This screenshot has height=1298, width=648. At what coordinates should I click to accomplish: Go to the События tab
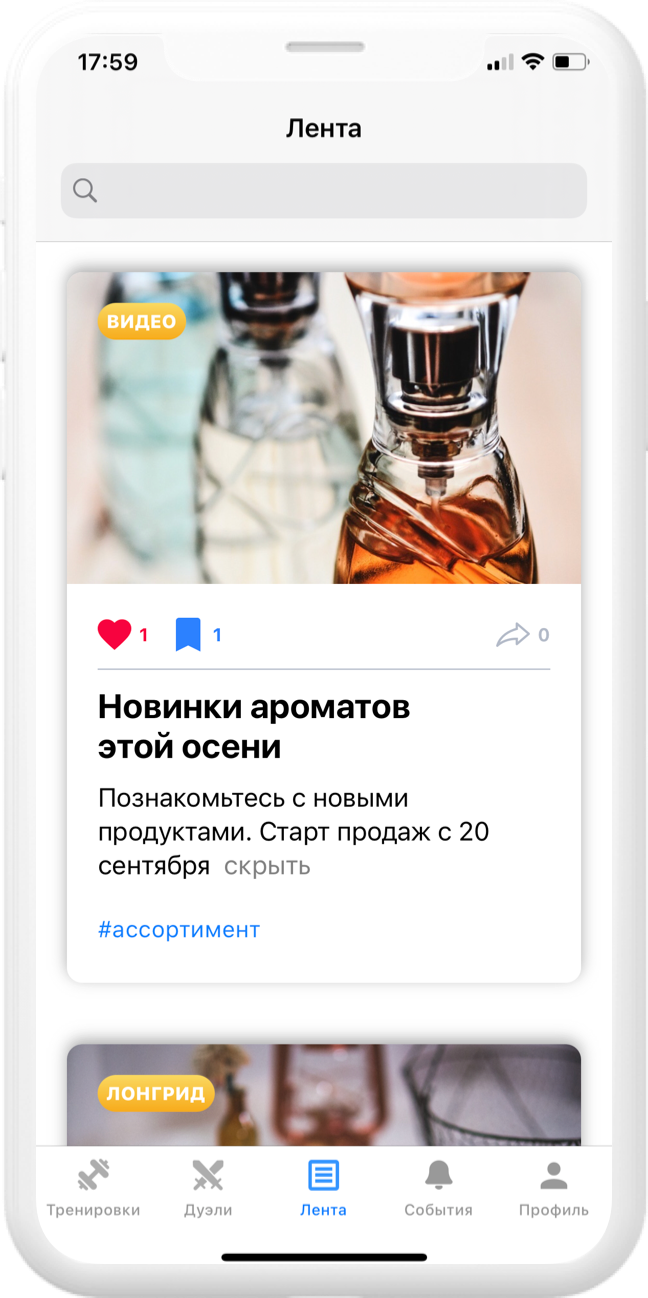pos(438,1187)
